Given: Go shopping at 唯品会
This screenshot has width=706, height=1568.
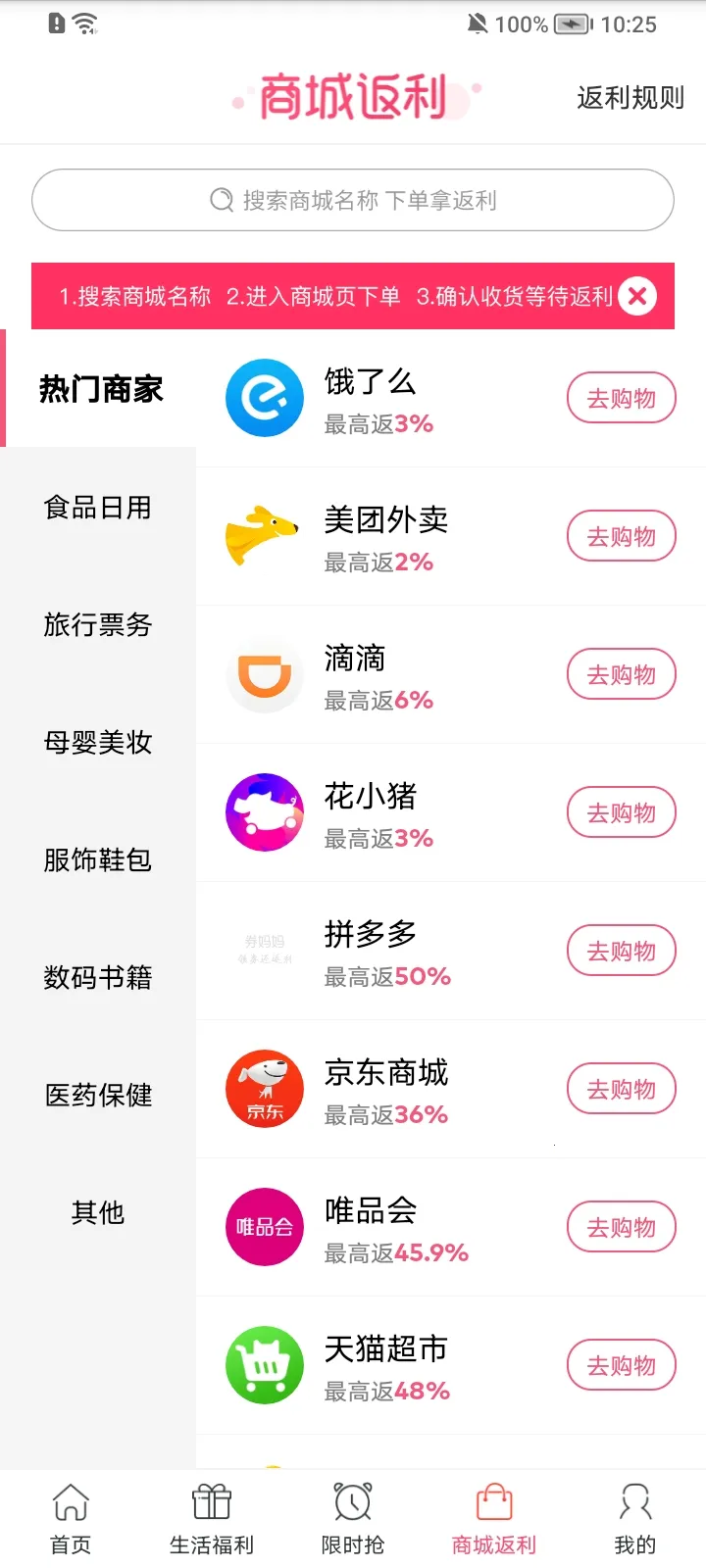Looking at the screenshot, I should [621, 1228].
